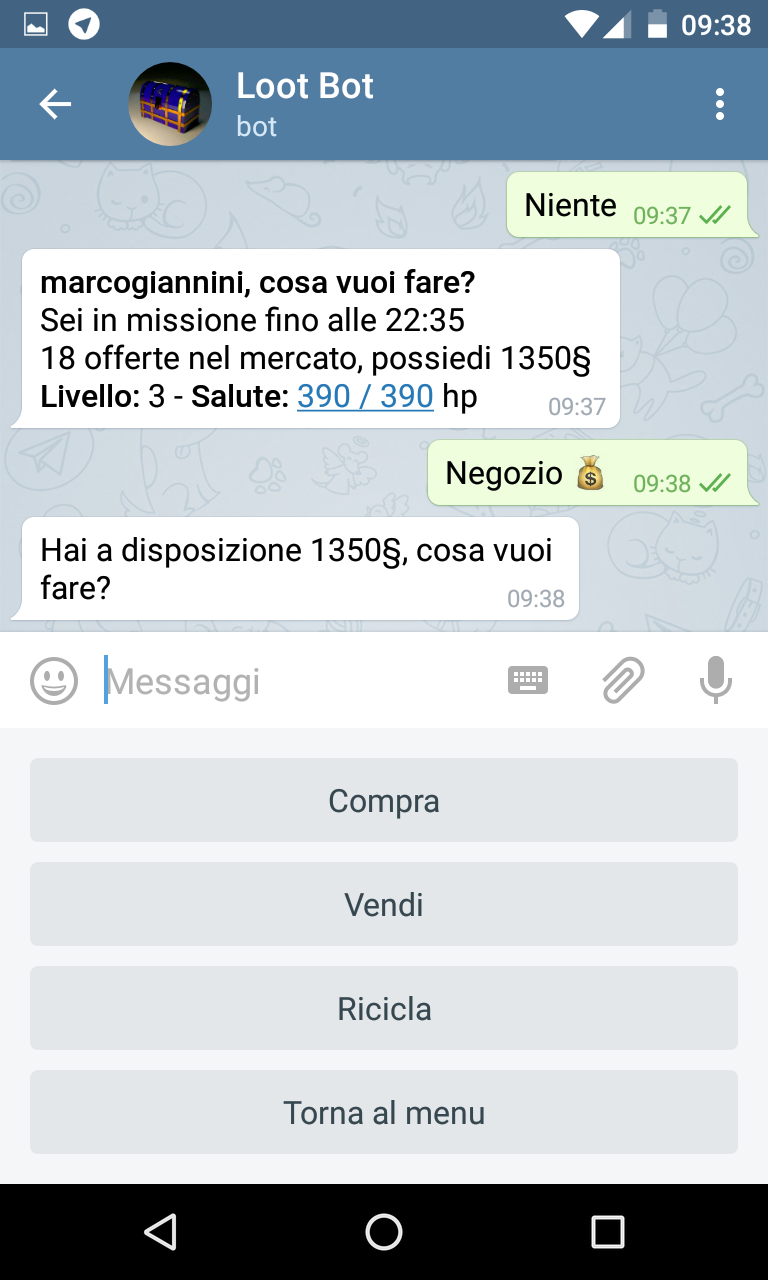Record a voice message with microphone
The height and width of the screenshot is (1280, 768).
[x=715, y=681]
